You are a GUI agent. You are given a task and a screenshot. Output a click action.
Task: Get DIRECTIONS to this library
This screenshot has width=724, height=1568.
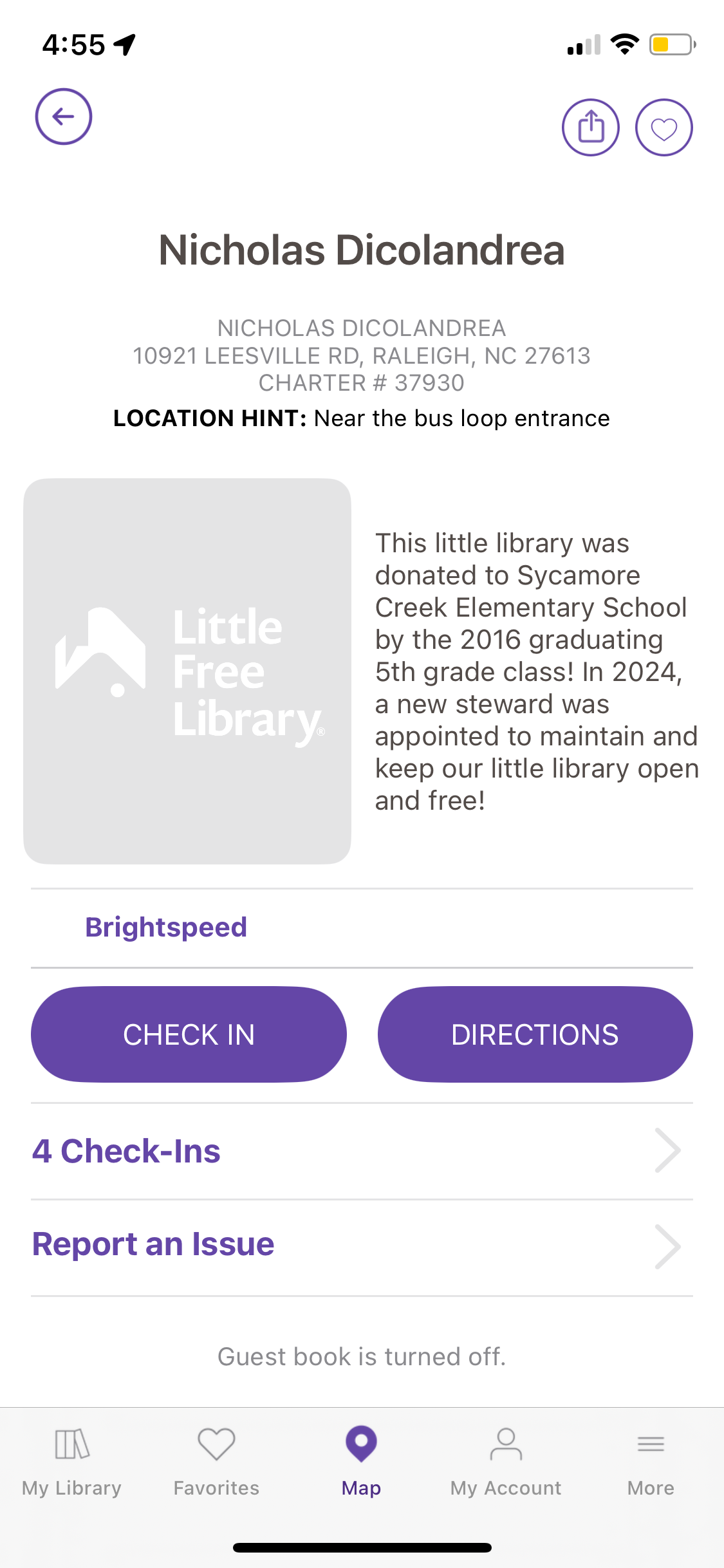535,1034
